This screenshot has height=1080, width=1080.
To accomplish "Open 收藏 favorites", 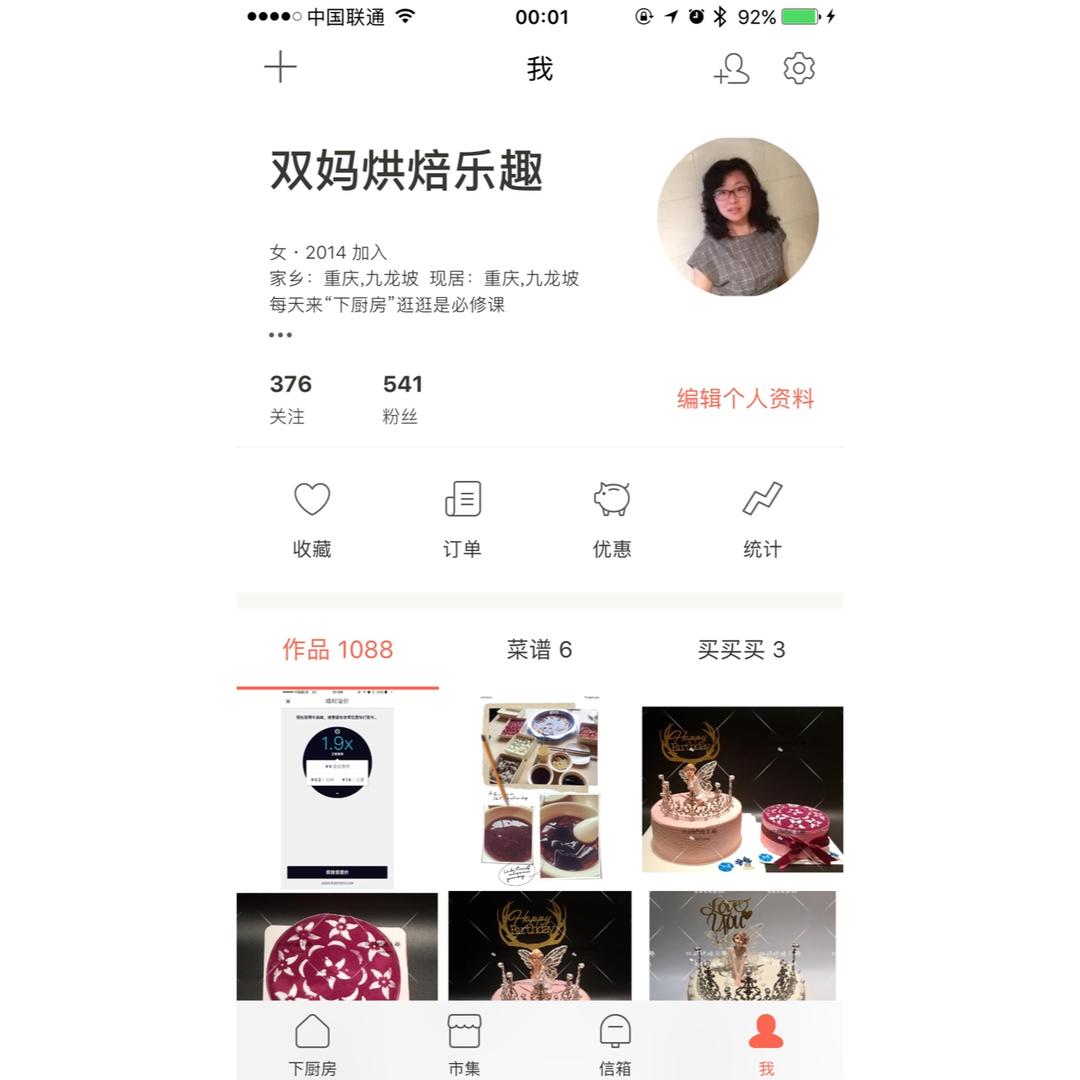I will pos(312,519).
